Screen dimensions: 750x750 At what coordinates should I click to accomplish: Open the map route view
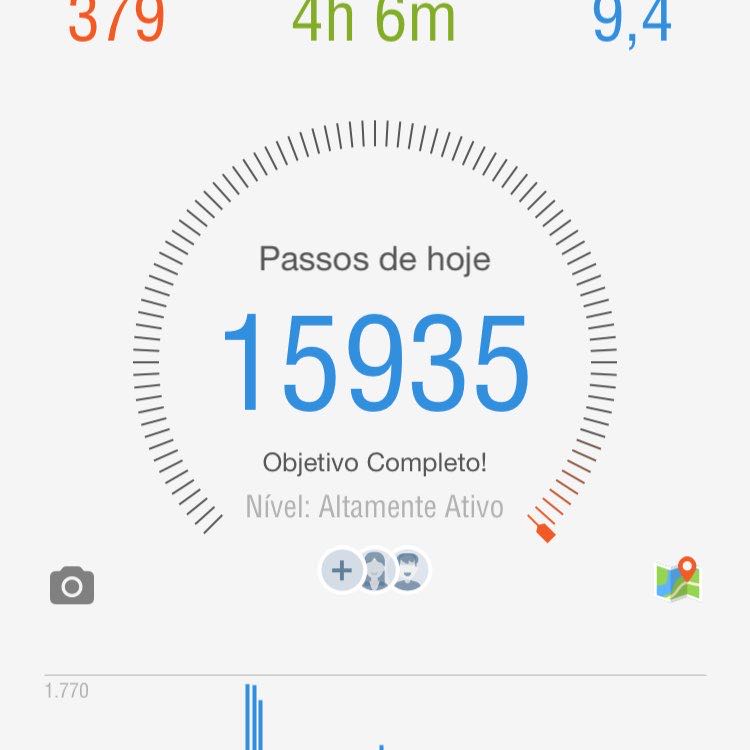(678, 580)
